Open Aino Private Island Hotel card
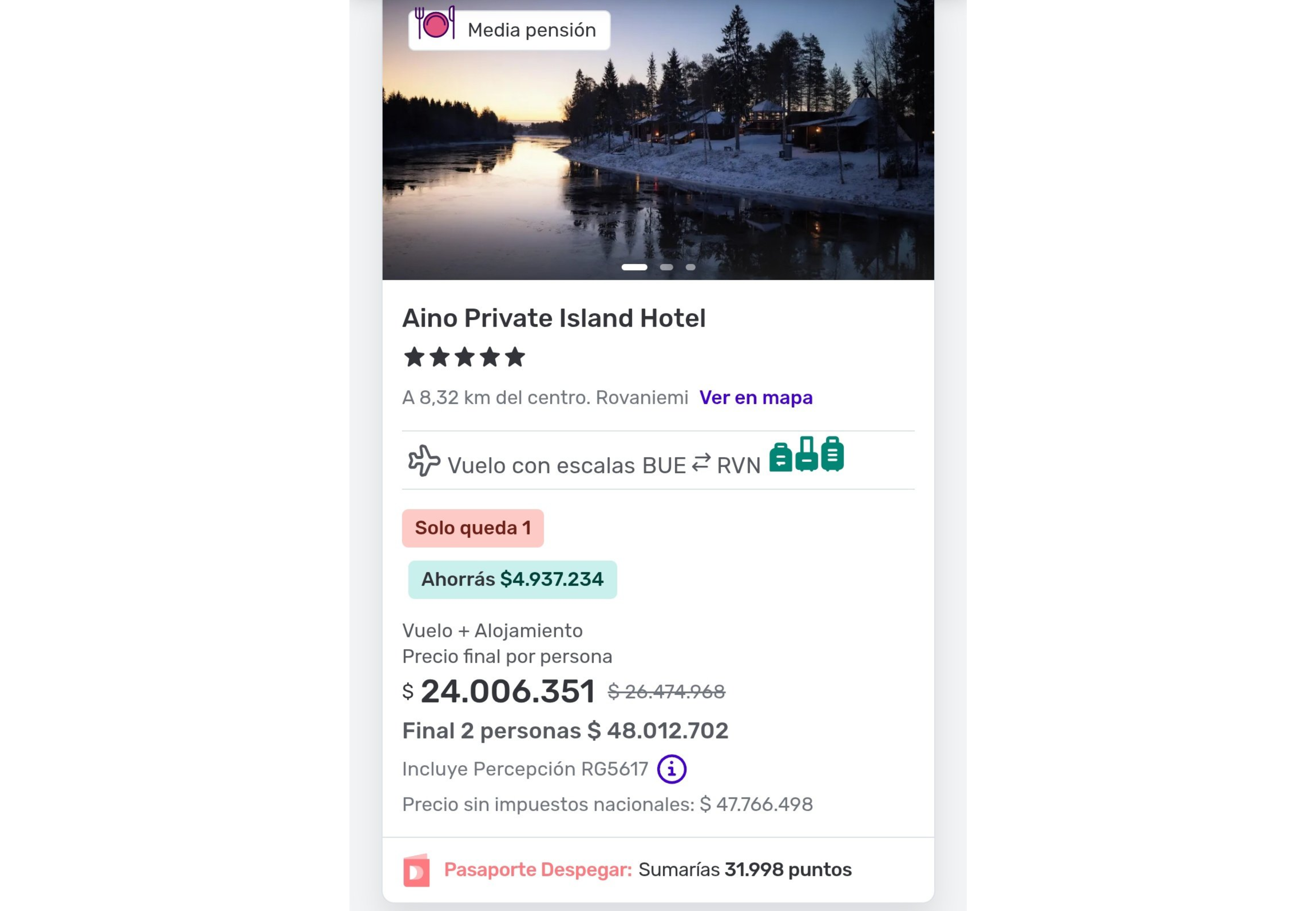This screenshot has height=911, width=1316. 554,318
